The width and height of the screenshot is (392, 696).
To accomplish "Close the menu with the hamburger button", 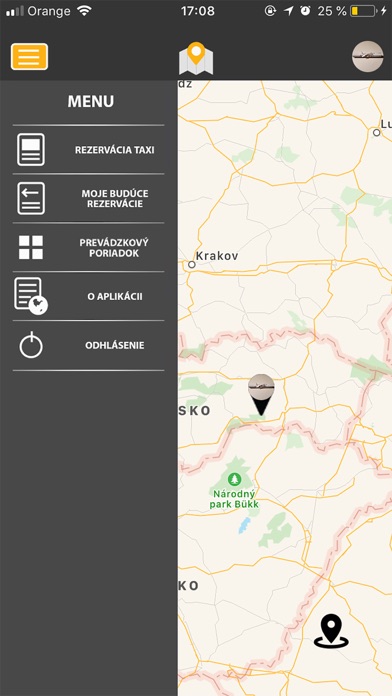I will [x=29, y=56].
